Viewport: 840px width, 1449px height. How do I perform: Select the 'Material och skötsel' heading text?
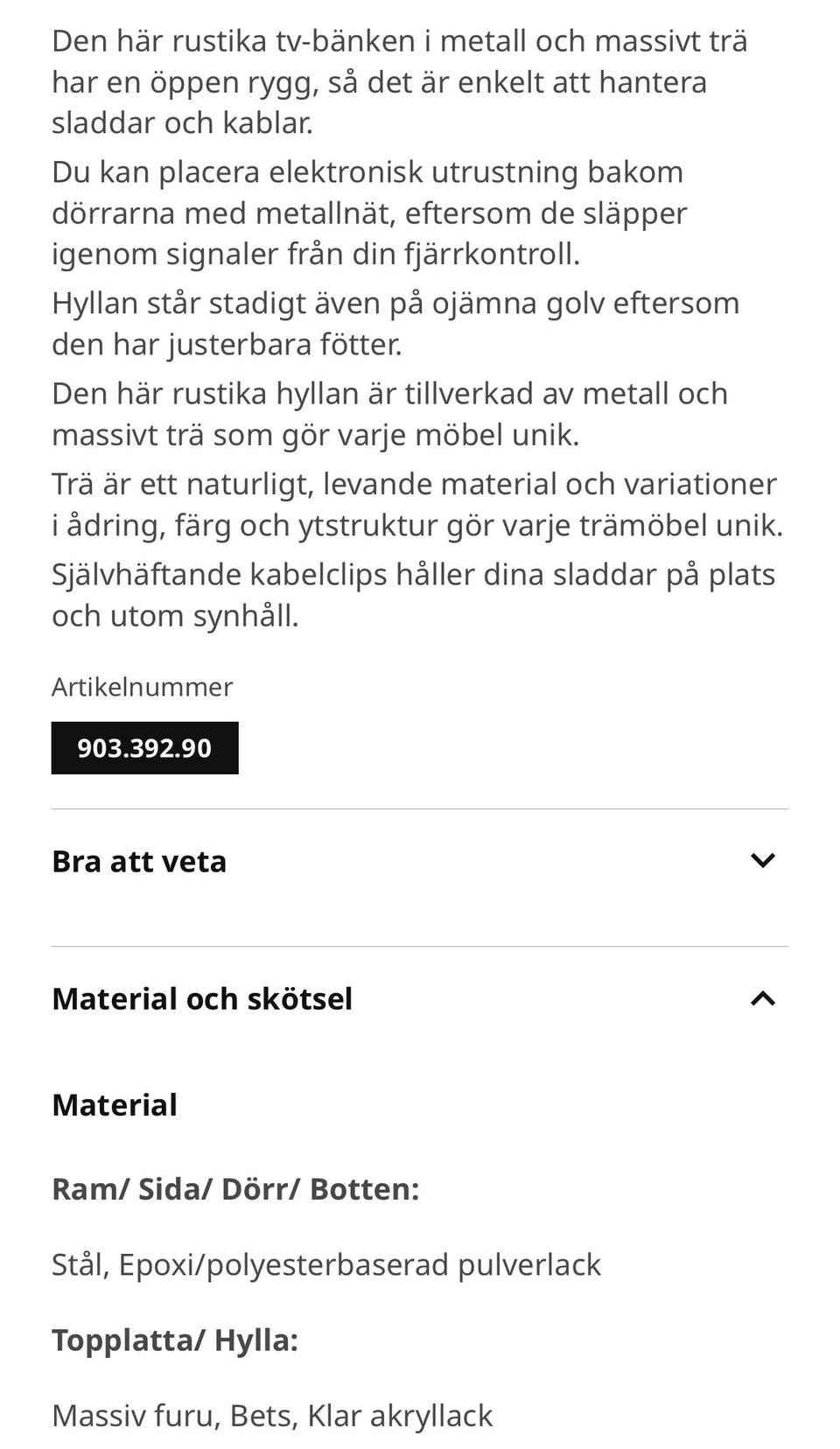coord(202,997)
